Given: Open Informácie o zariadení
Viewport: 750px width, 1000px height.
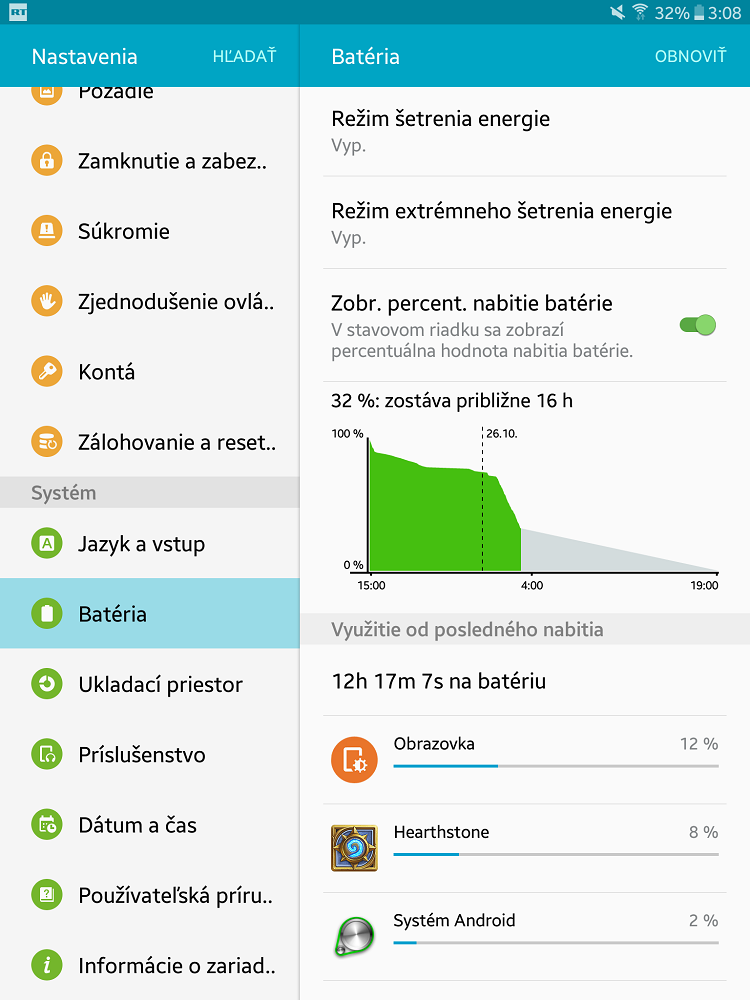Looking at the screenshot, I should 150,965.
